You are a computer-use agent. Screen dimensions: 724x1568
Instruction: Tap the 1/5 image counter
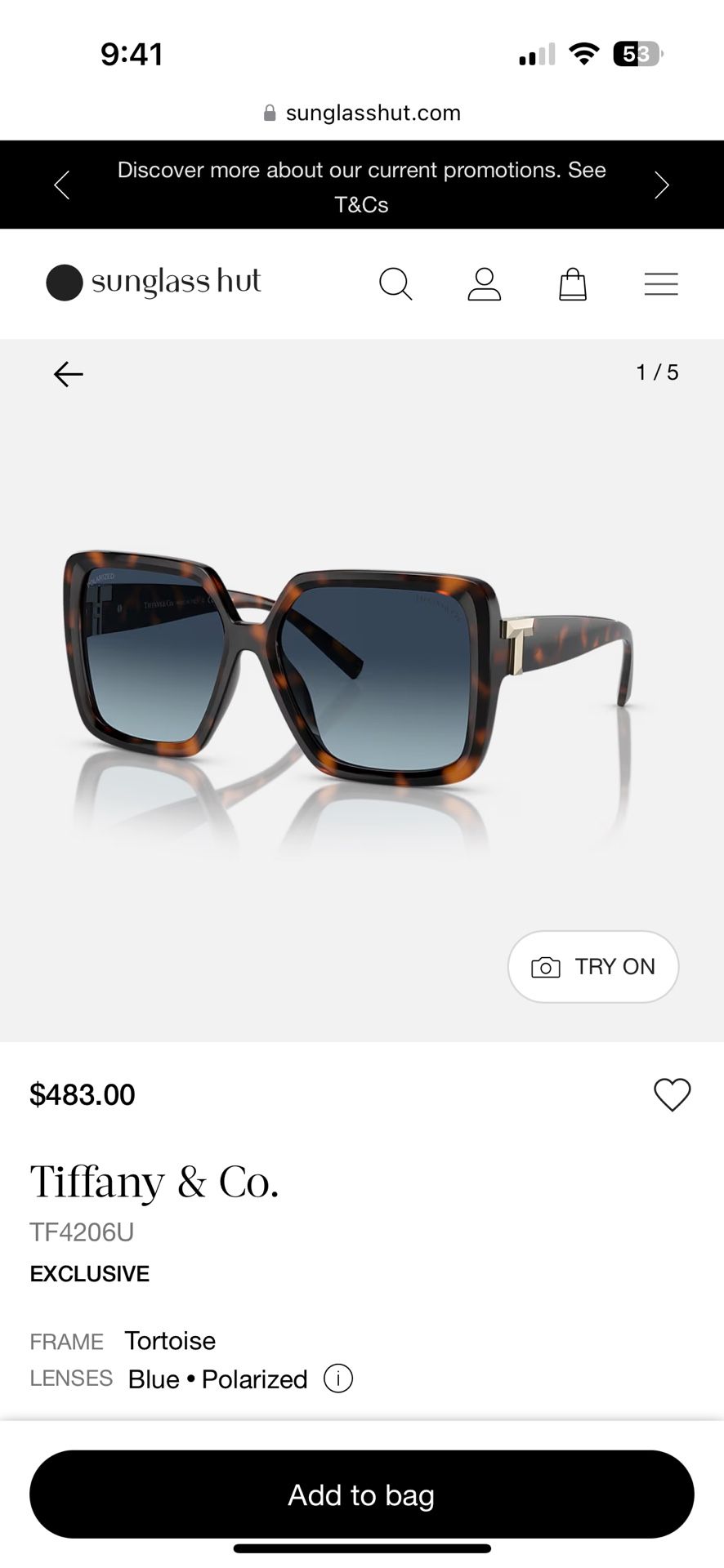pyautogui.click(x=656, y=372)
